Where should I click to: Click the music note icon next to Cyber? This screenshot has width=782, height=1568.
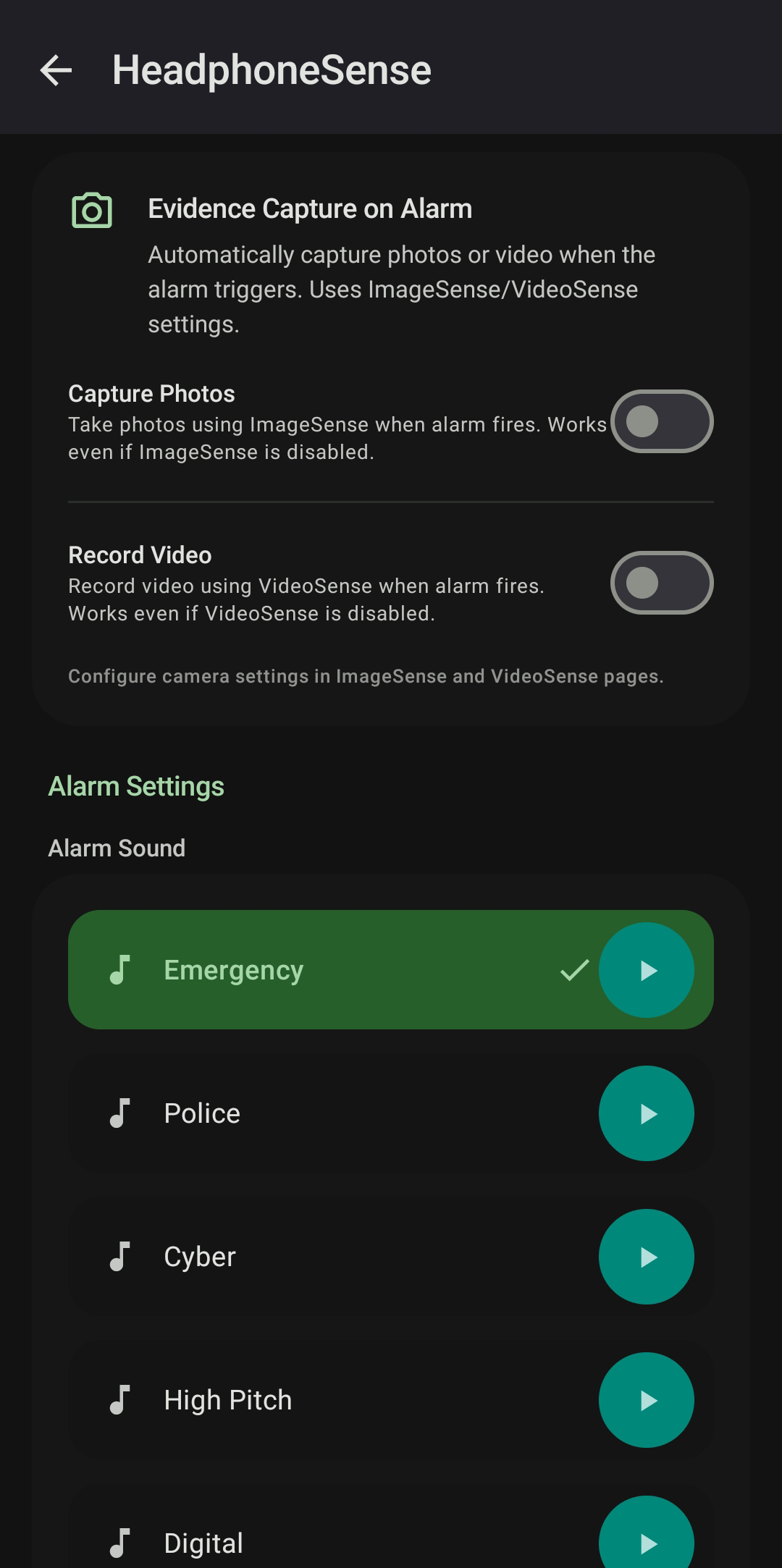(121, 1256)
